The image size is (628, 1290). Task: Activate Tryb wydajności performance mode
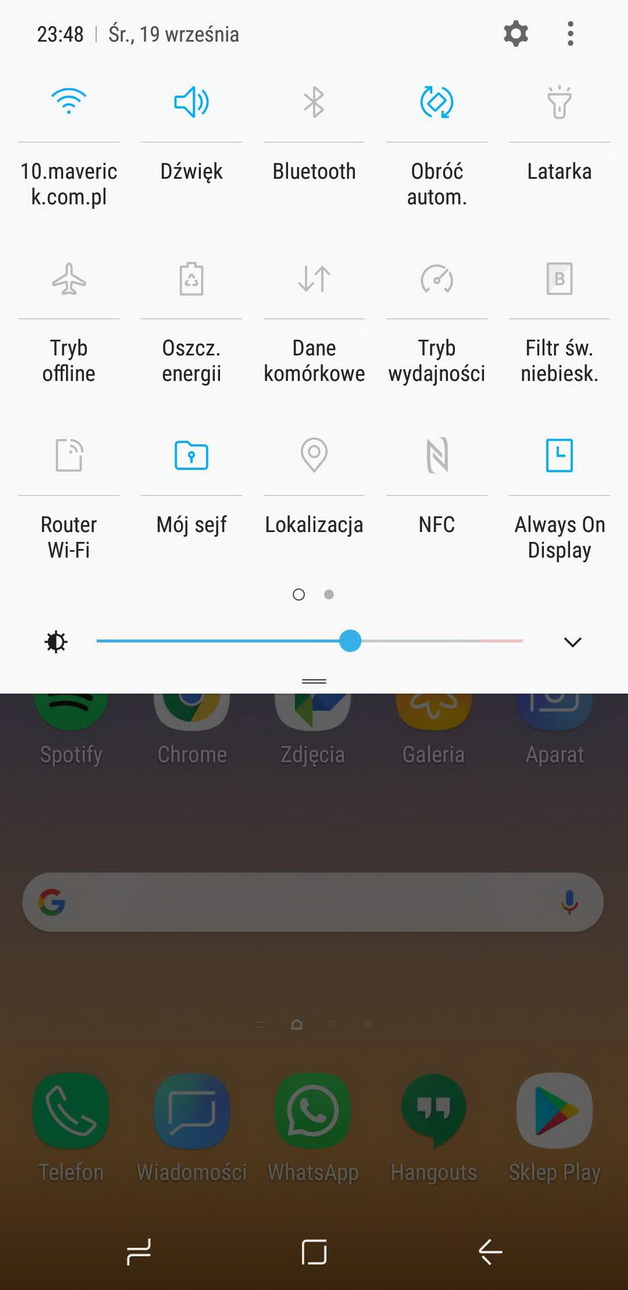pyautogui.click(x=437, y=279)
